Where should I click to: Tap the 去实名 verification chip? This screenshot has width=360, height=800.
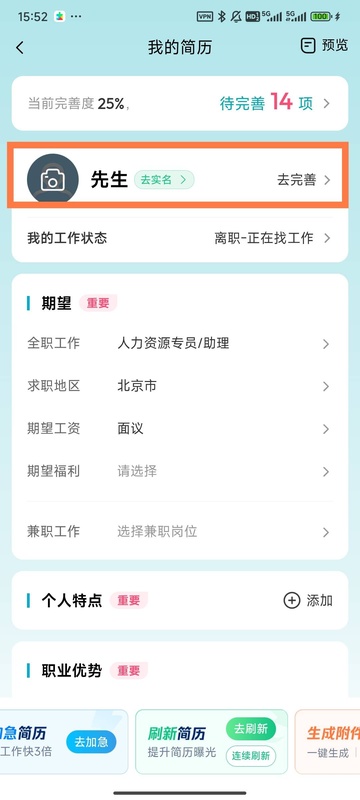coord(164,180)
